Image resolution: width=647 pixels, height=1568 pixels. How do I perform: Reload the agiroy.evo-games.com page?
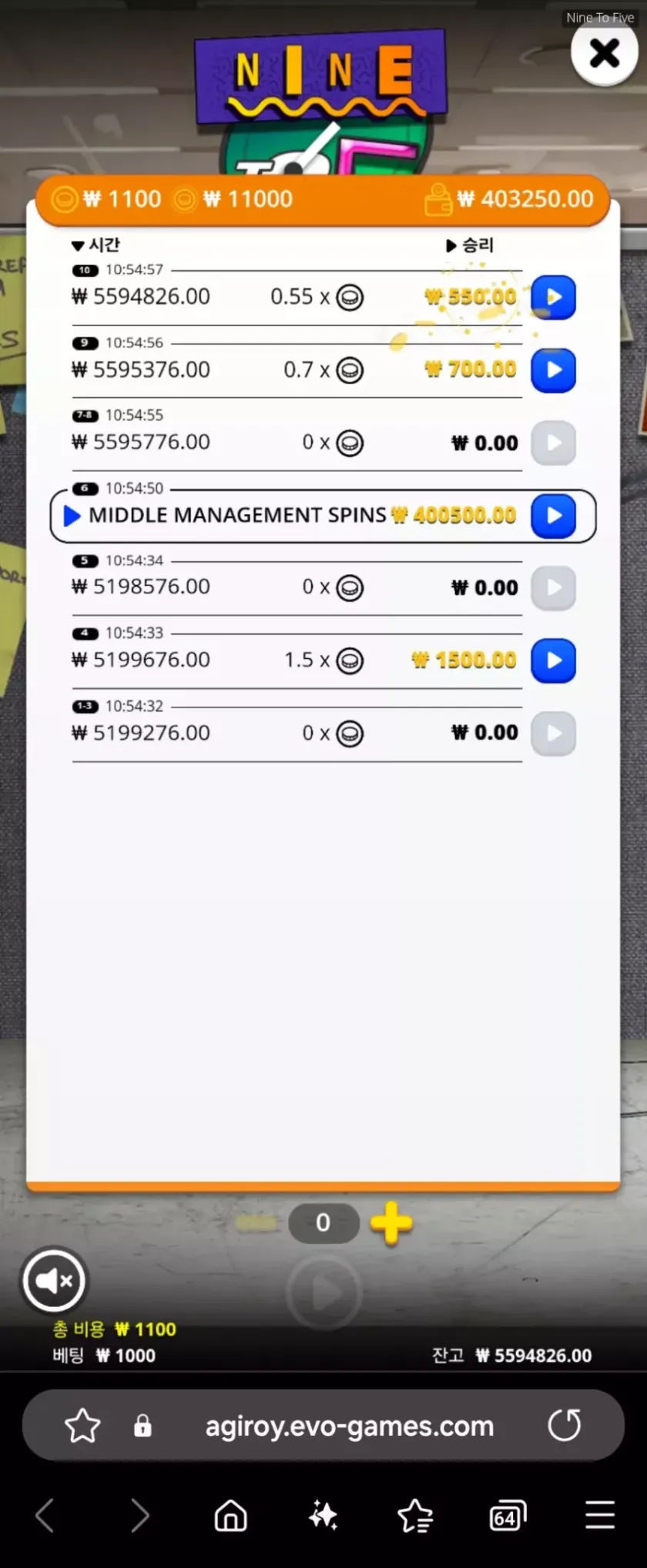click(564, 1426)
